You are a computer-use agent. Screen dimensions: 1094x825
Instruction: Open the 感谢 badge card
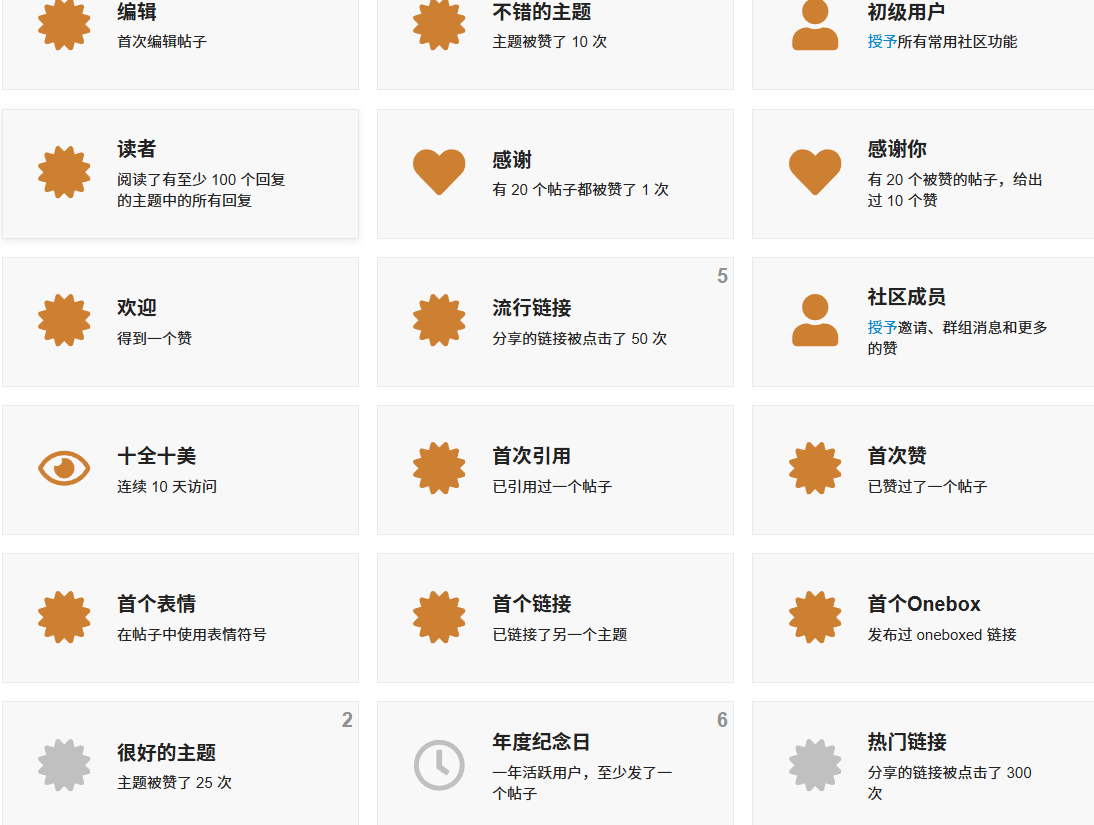pos(555,174)
